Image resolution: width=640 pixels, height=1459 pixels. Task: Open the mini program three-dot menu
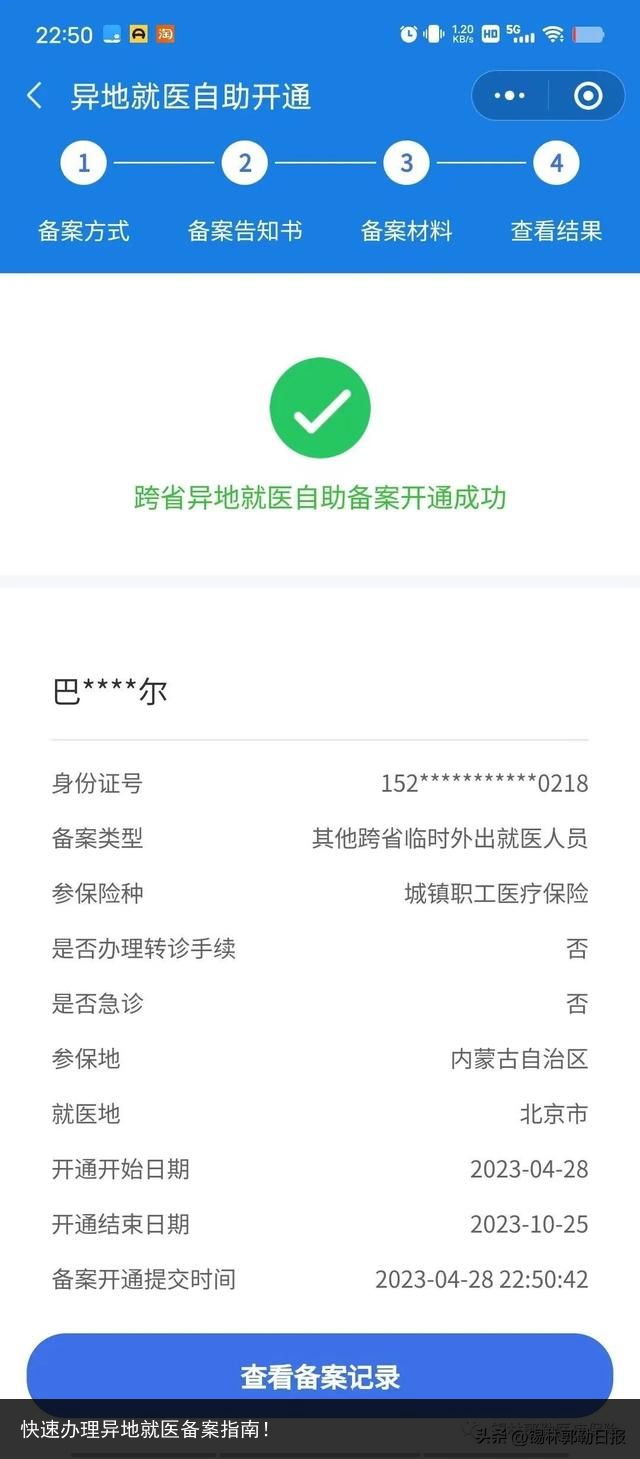pyautogui.click(x=510, y=96)
